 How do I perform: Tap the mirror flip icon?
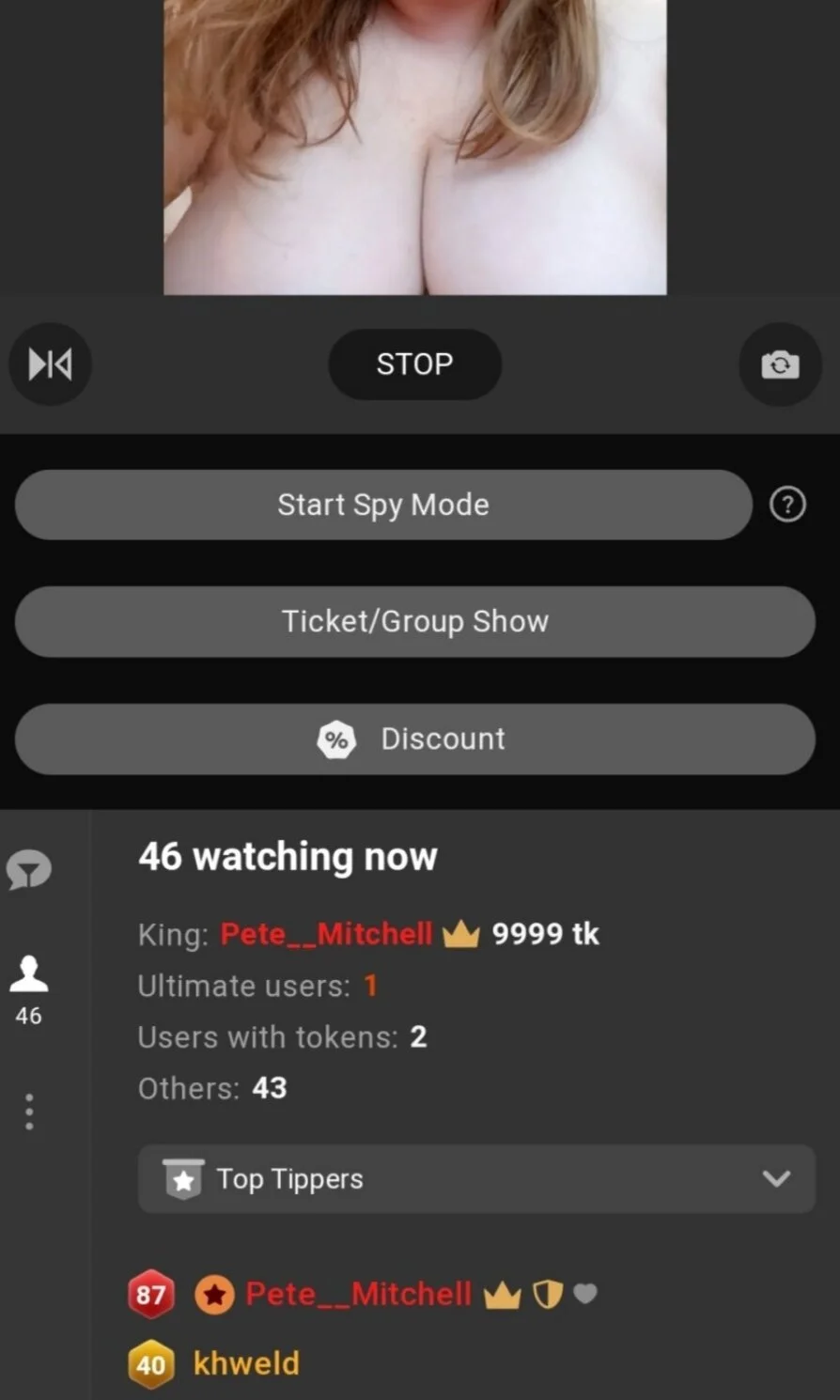click(x=50, y=364)
